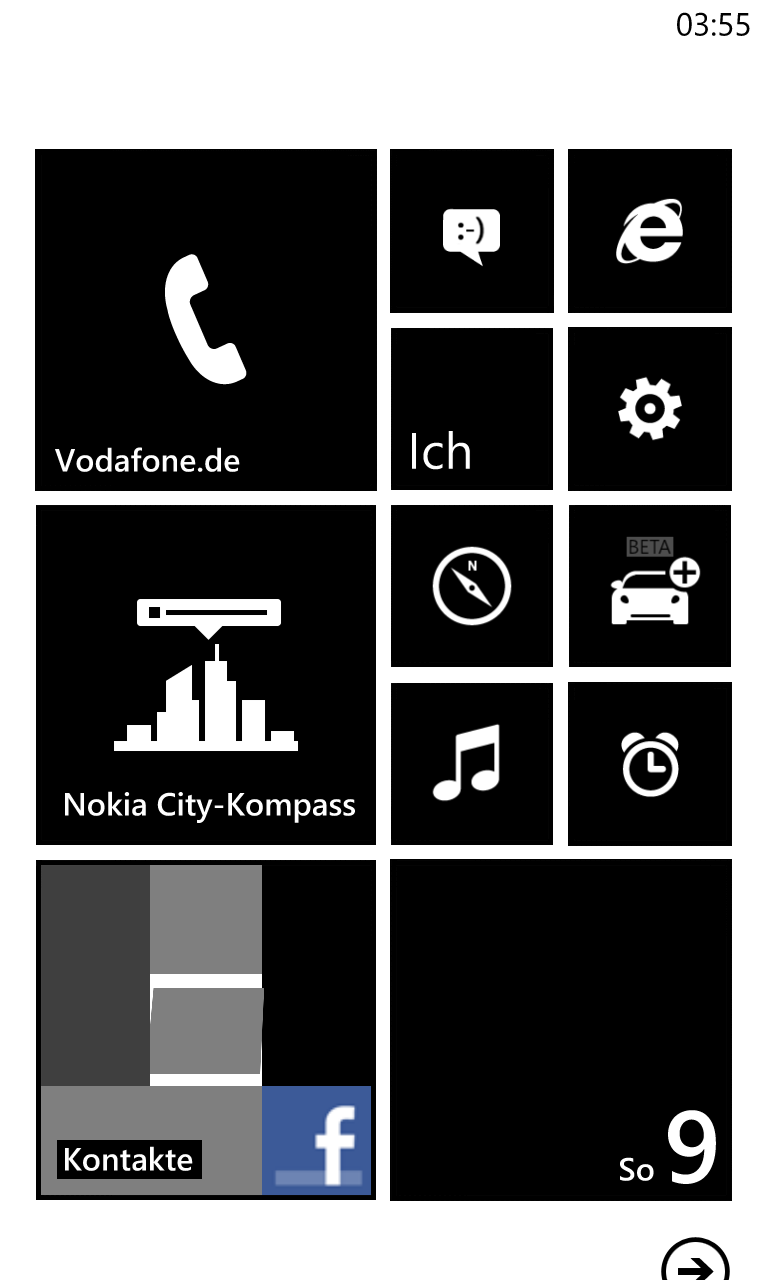Open the music note tile

(471, 764)
